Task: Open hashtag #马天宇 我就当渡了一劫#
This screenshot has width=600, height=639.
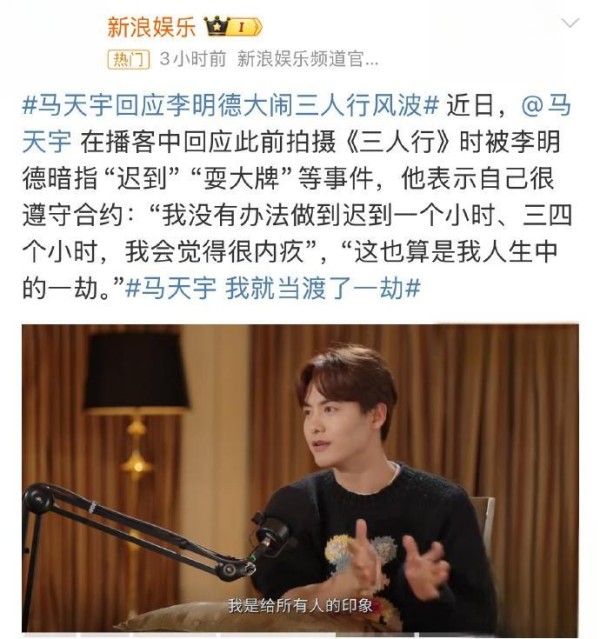Action: point(270,288)
